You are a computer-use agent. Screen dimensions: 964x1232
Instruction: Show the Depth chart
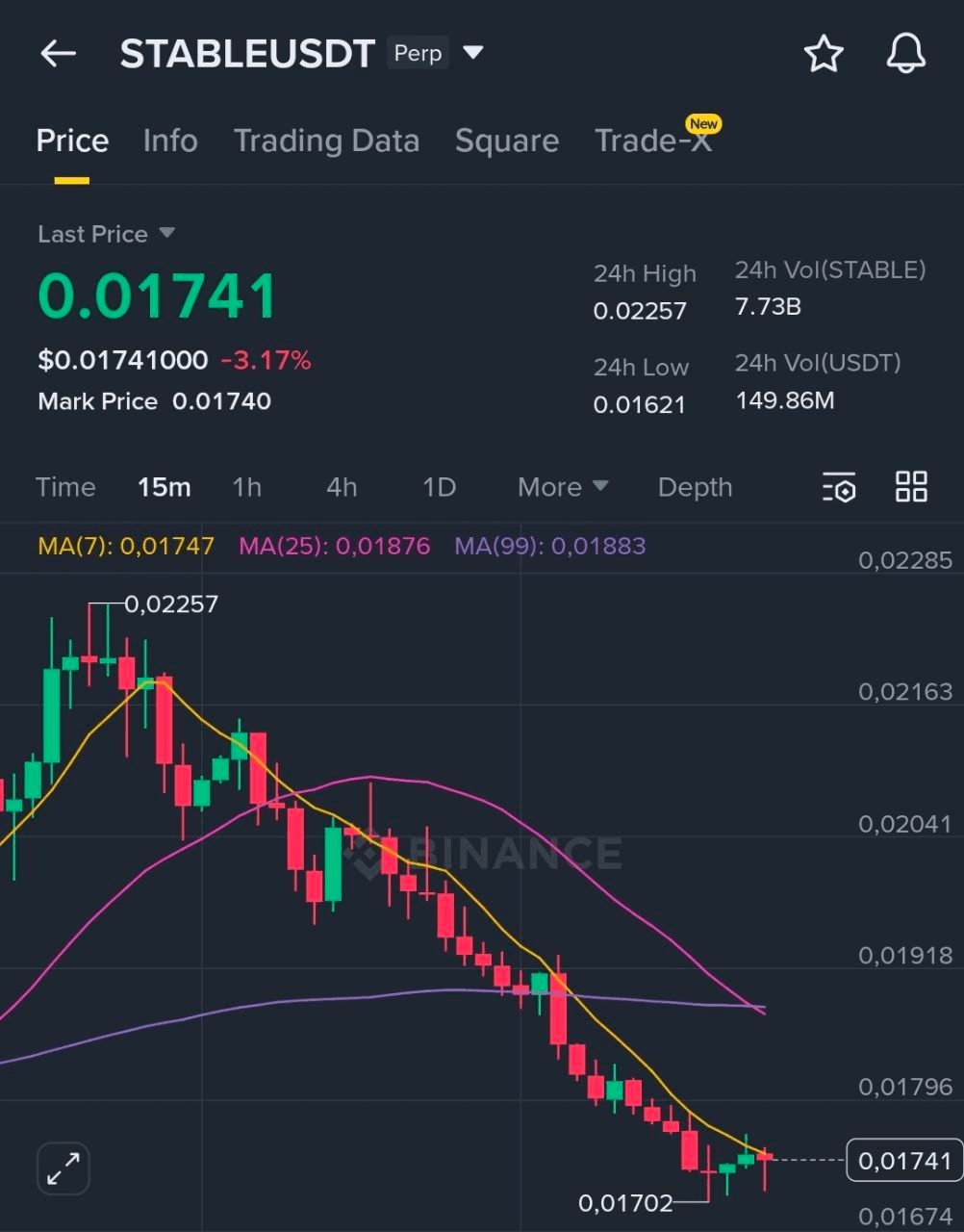(695, 487)
